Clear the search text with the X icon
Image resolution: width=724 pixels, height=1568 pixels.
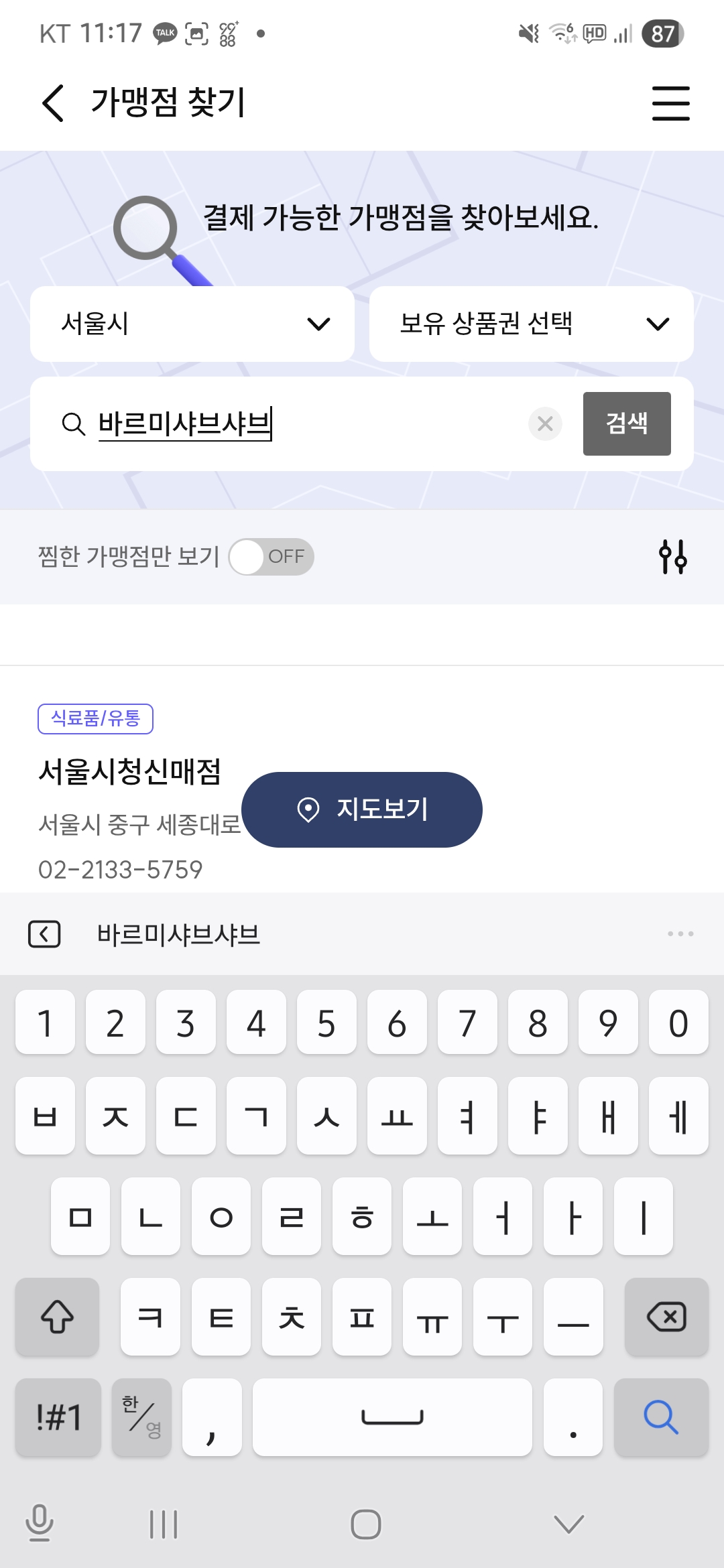coord(544,423)
